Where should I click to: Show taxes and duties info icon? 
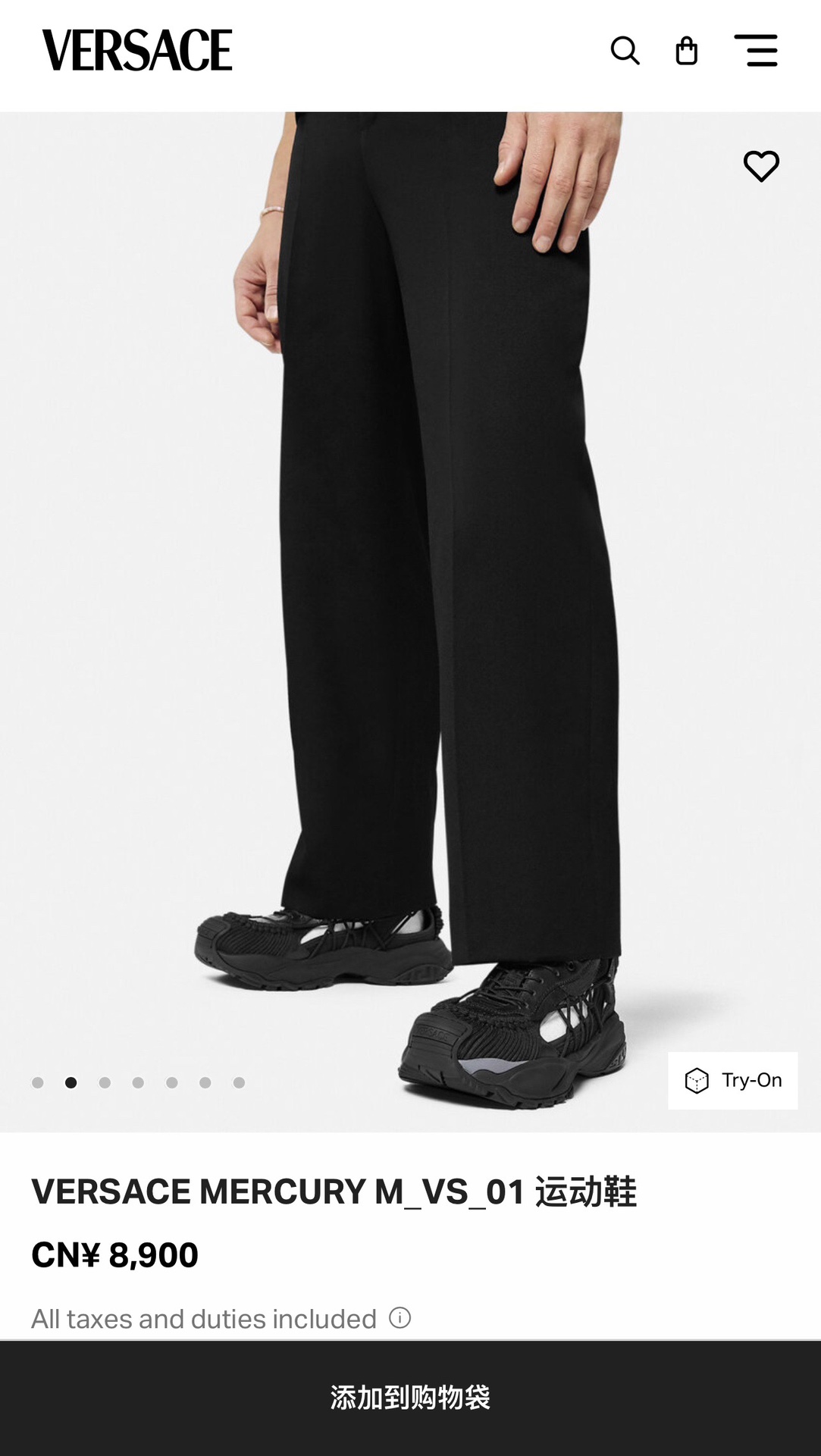click(x=400, y=1318)
